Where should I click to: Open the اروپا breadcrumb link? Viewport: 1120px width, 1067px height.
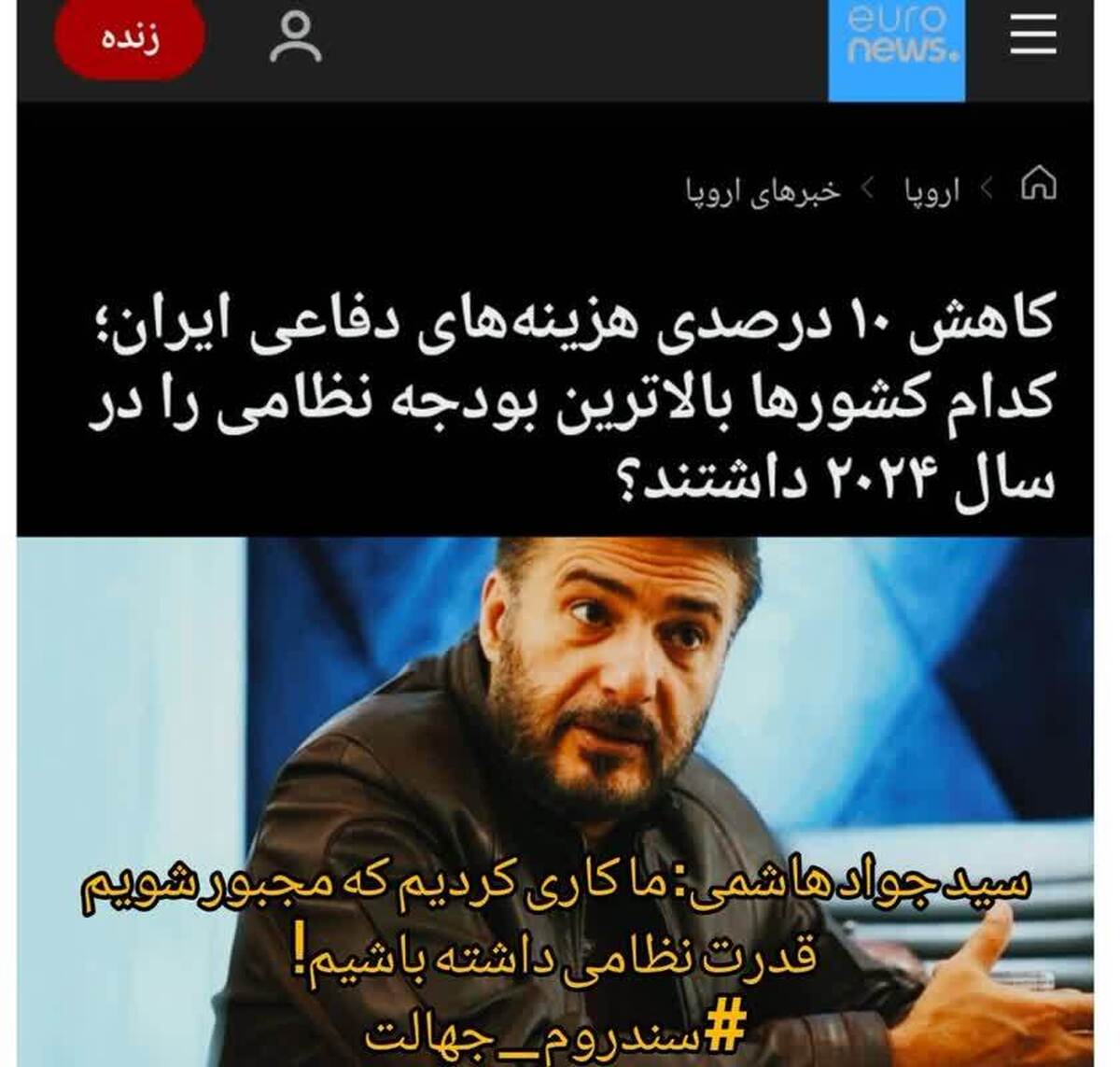pos(931,190)
